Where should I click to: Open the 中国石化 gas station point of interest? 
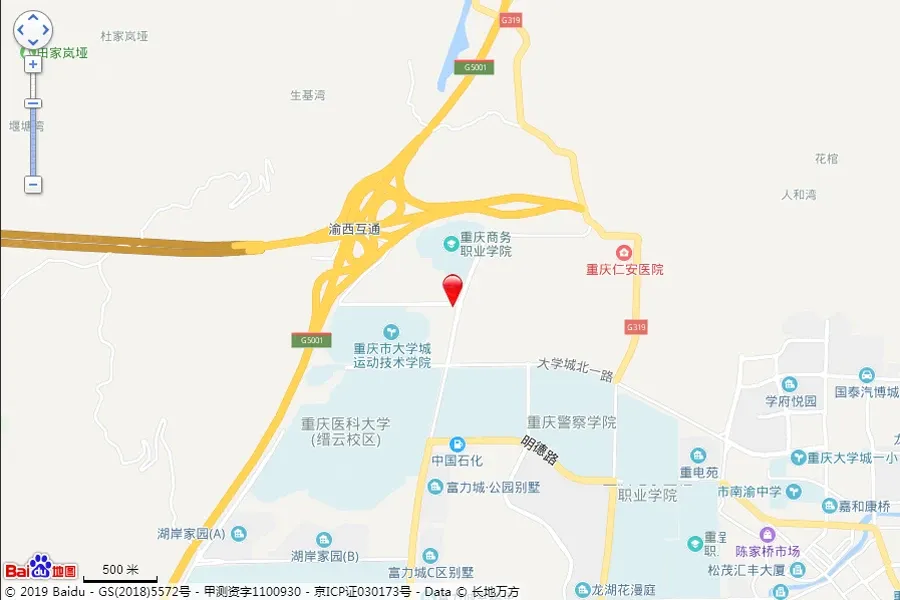pos(457,444)
